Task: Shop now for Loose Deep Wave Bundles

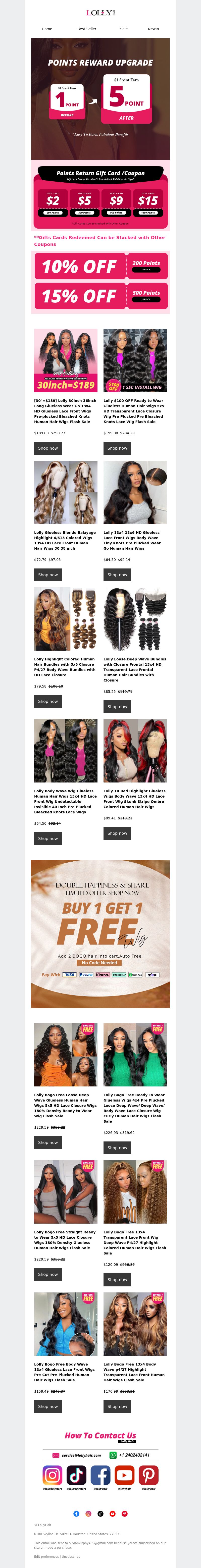Action: coord(117,707)
